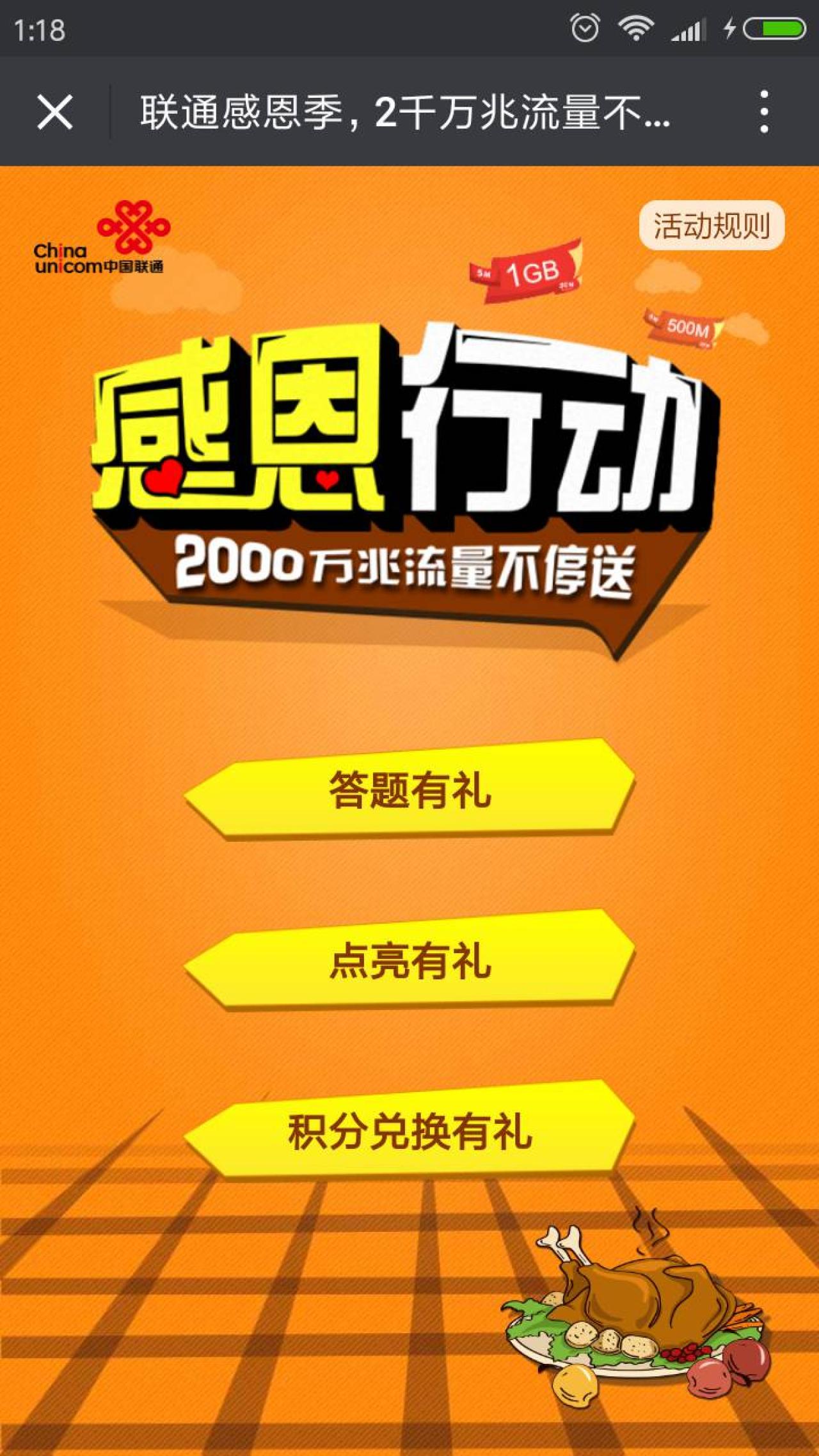Open 积分兑换有礼 points exchange
The width and height of the screenshot is (819, 1456).
pyautogui.click(x=409, y=1131)
